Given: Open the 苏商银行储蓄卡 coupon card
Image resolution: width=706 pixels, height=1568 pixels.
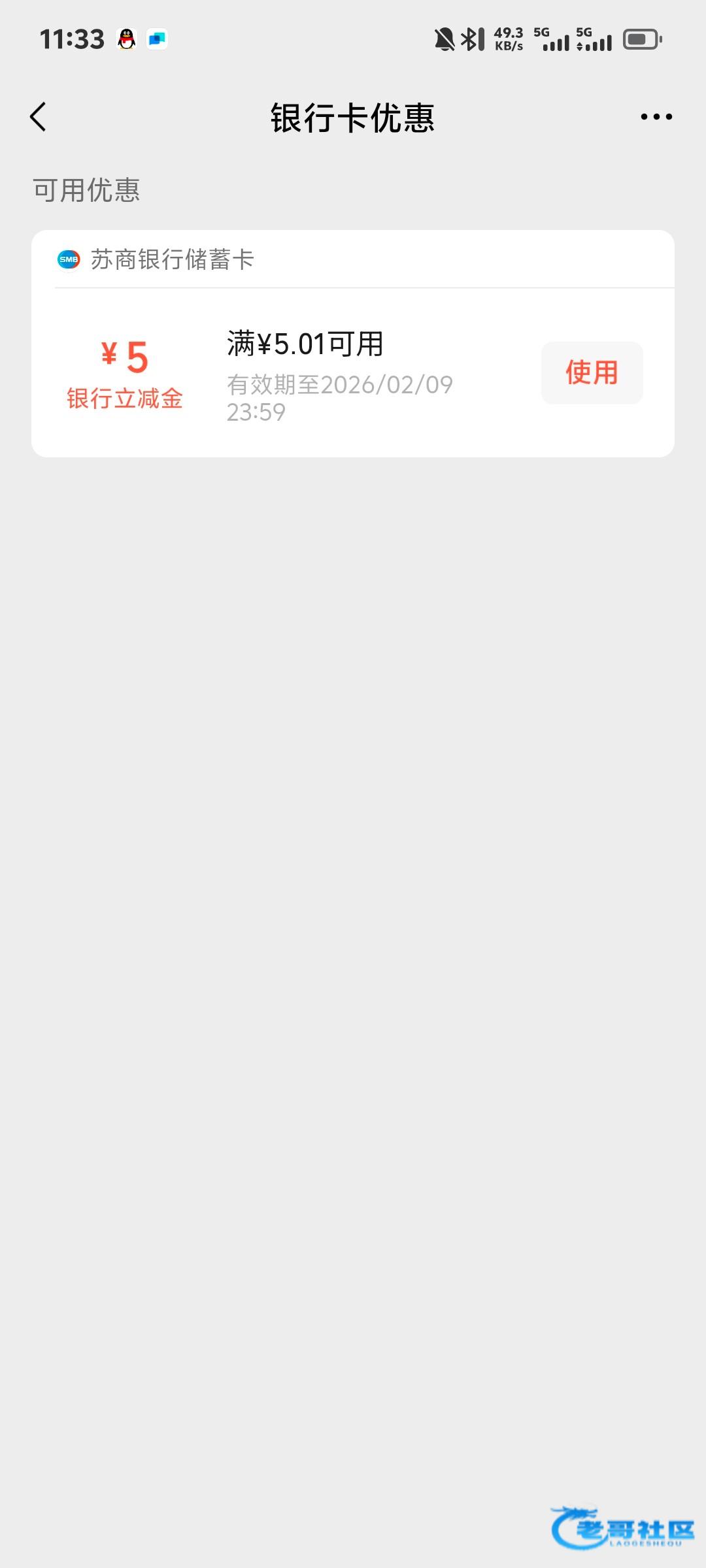Looking at the screenshot, I should point(171,260).
